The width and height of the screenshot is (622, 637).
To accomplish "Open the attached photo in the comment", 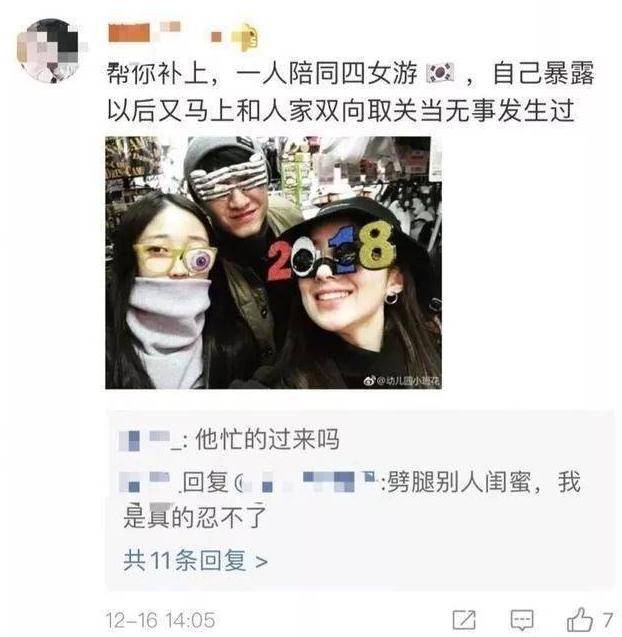I will coord(273,262).
